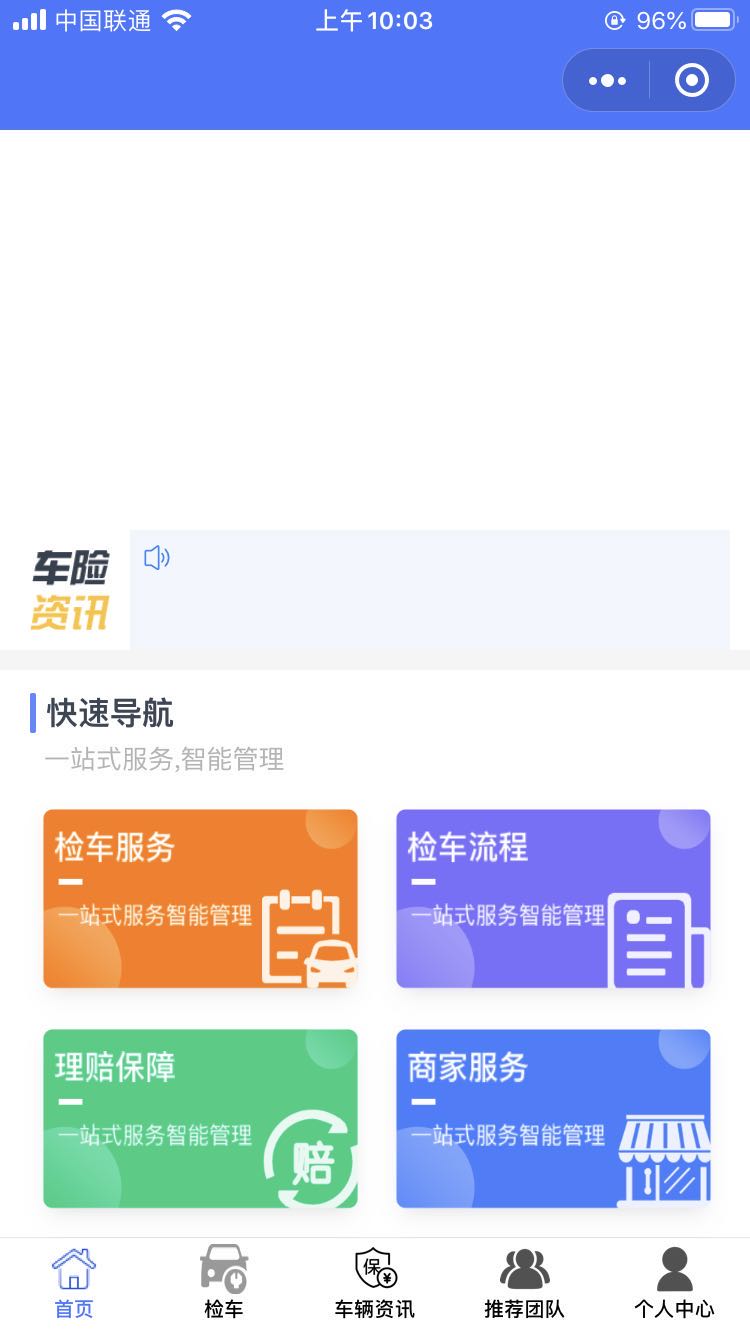This screenshot has height=1334, width=750.
Task: Switch to the 车辆资讯 tab
Action: tap(375, 1284)
